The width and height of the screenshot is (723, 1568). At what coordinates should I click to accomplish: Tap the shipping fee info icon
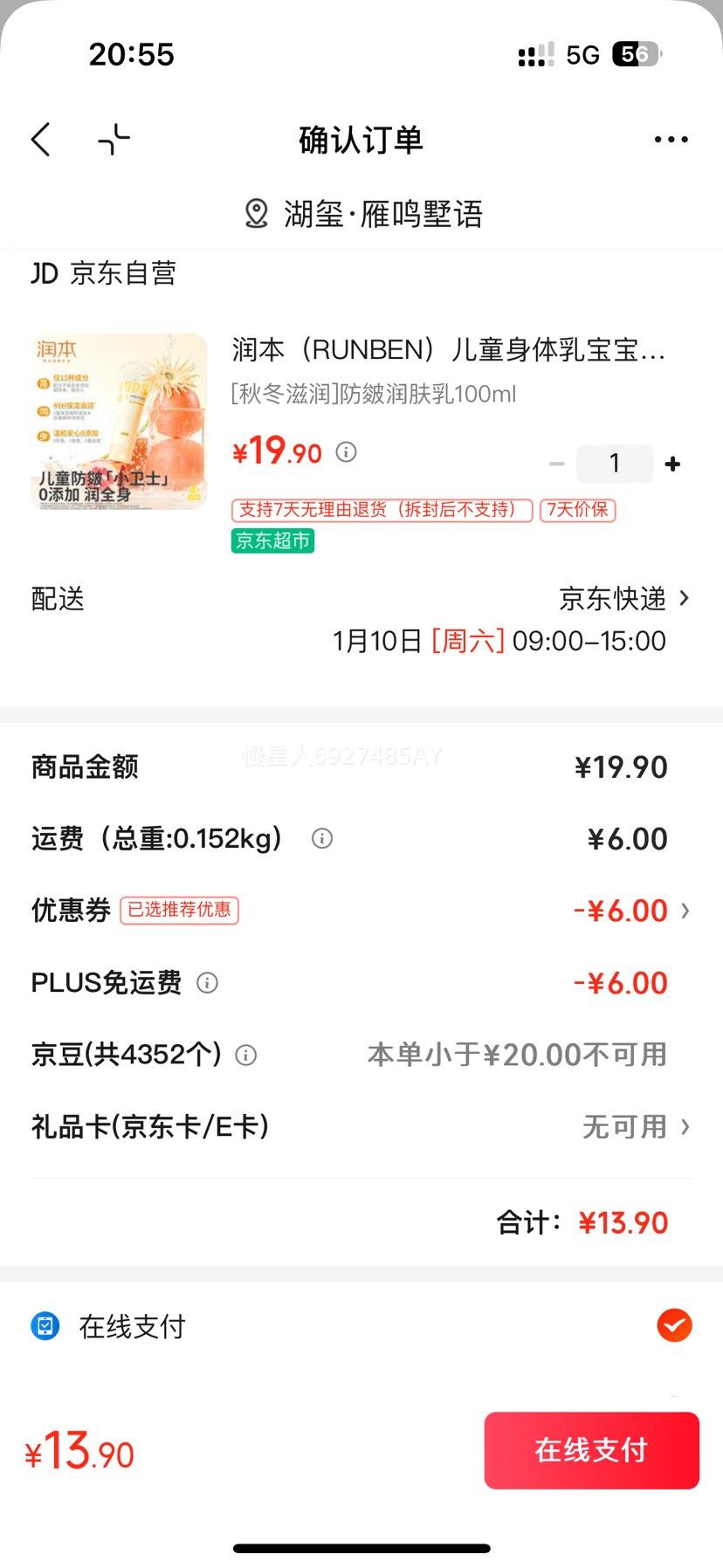(321, 839)
